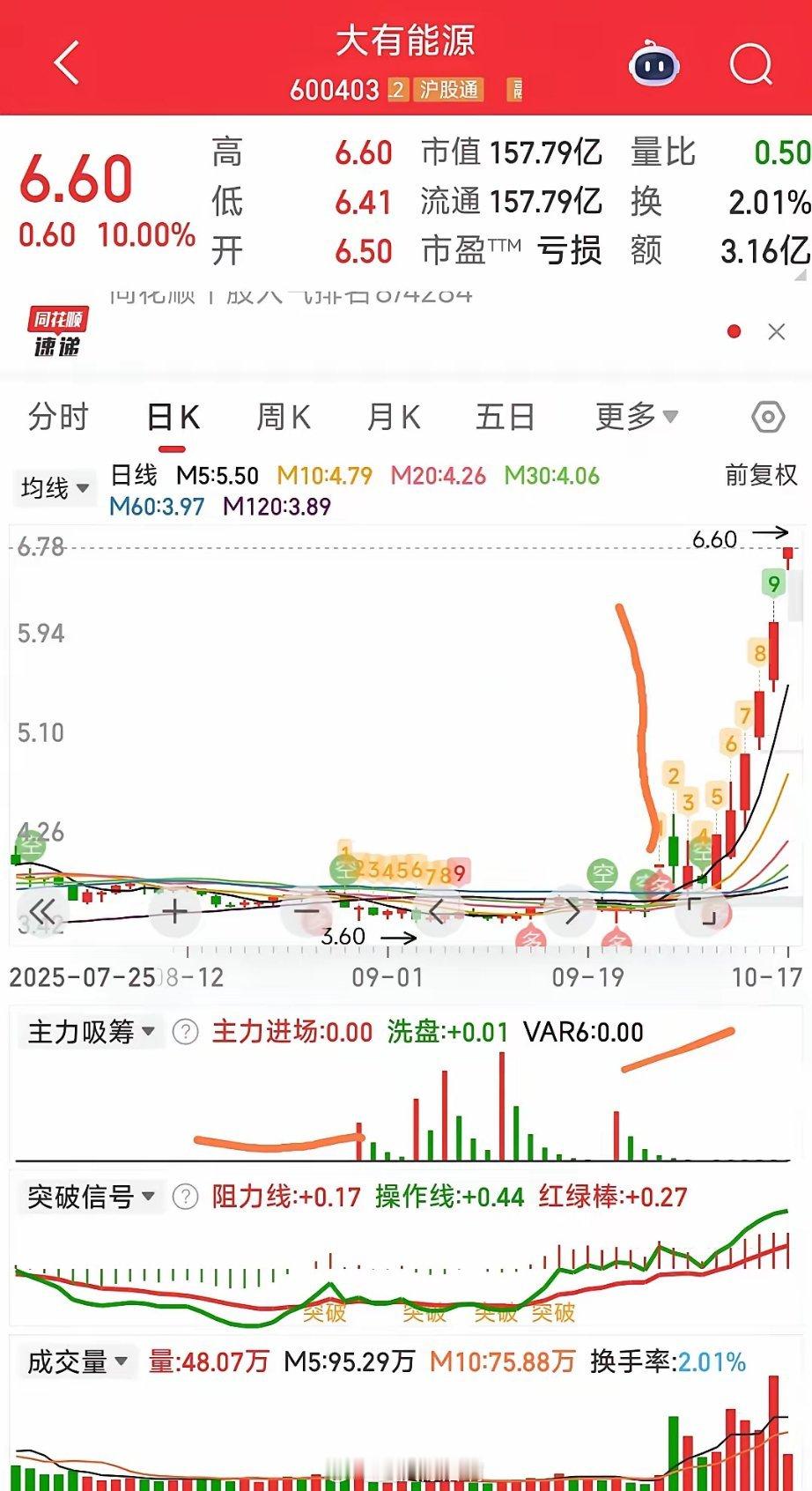
Task: Open the 成交量 indicator dropdown
Action: [x=78, y=1361]
